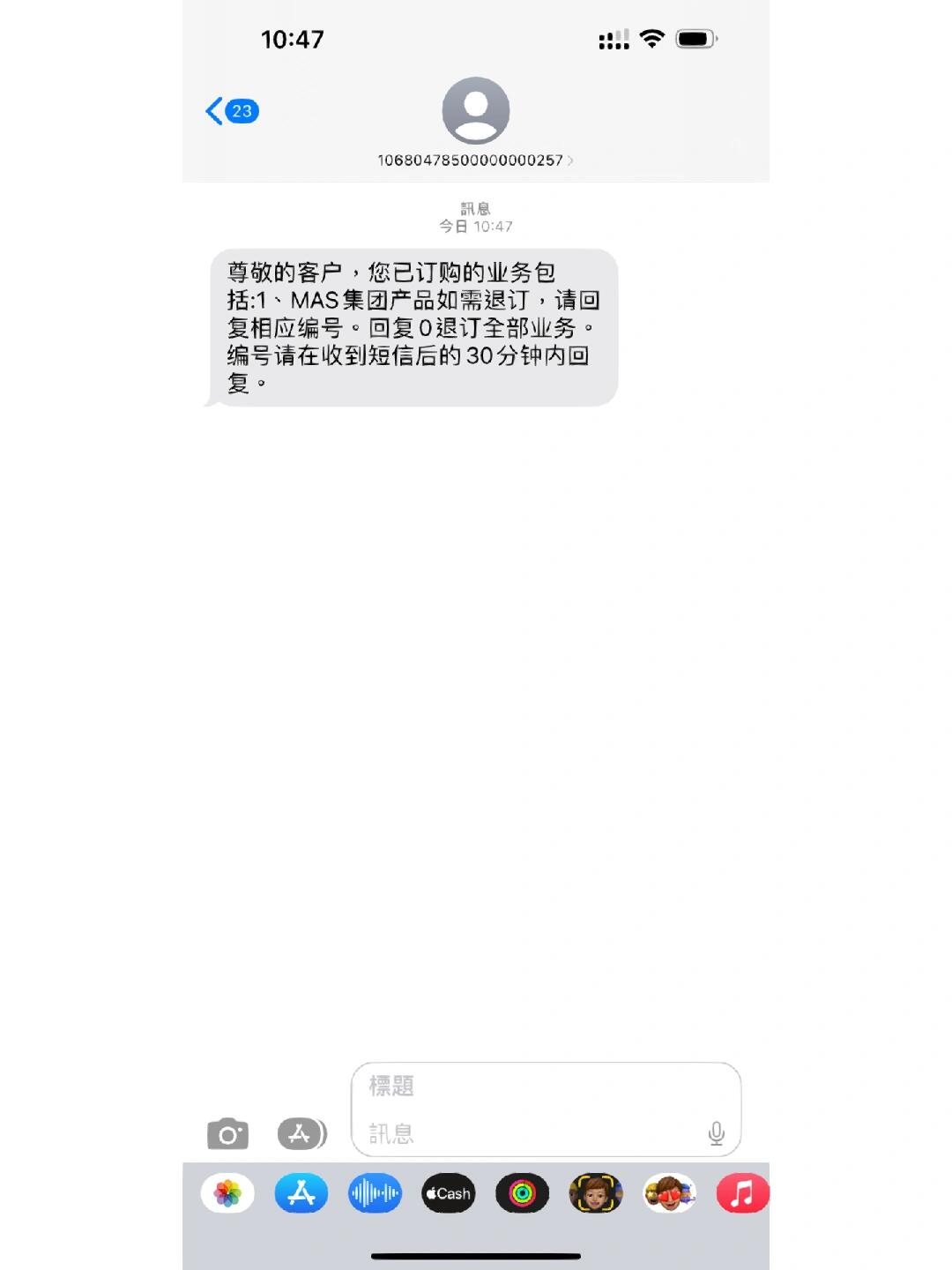Open the camera to attach a photo
The width and height of the screenshot is (952, 1270).
[x=227, y=1134]
